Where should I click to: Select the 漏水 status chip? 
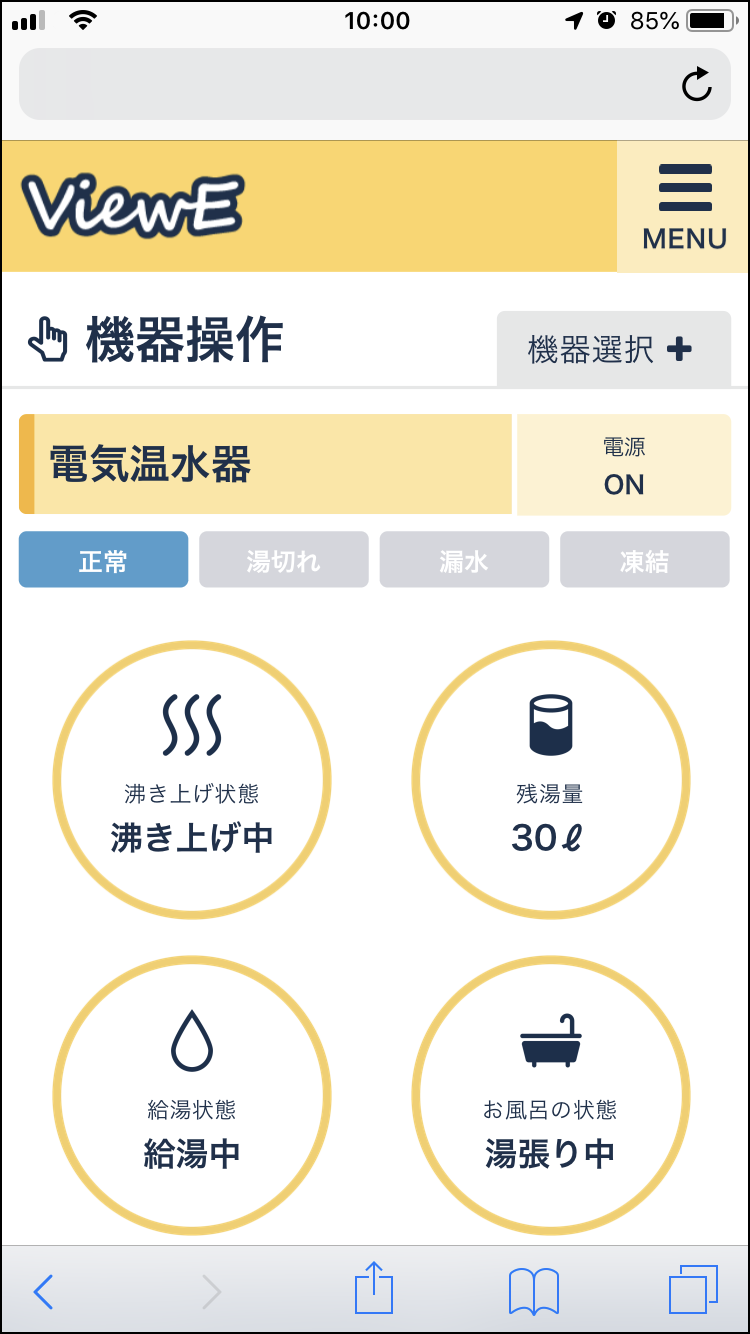[x=464, y=560]
